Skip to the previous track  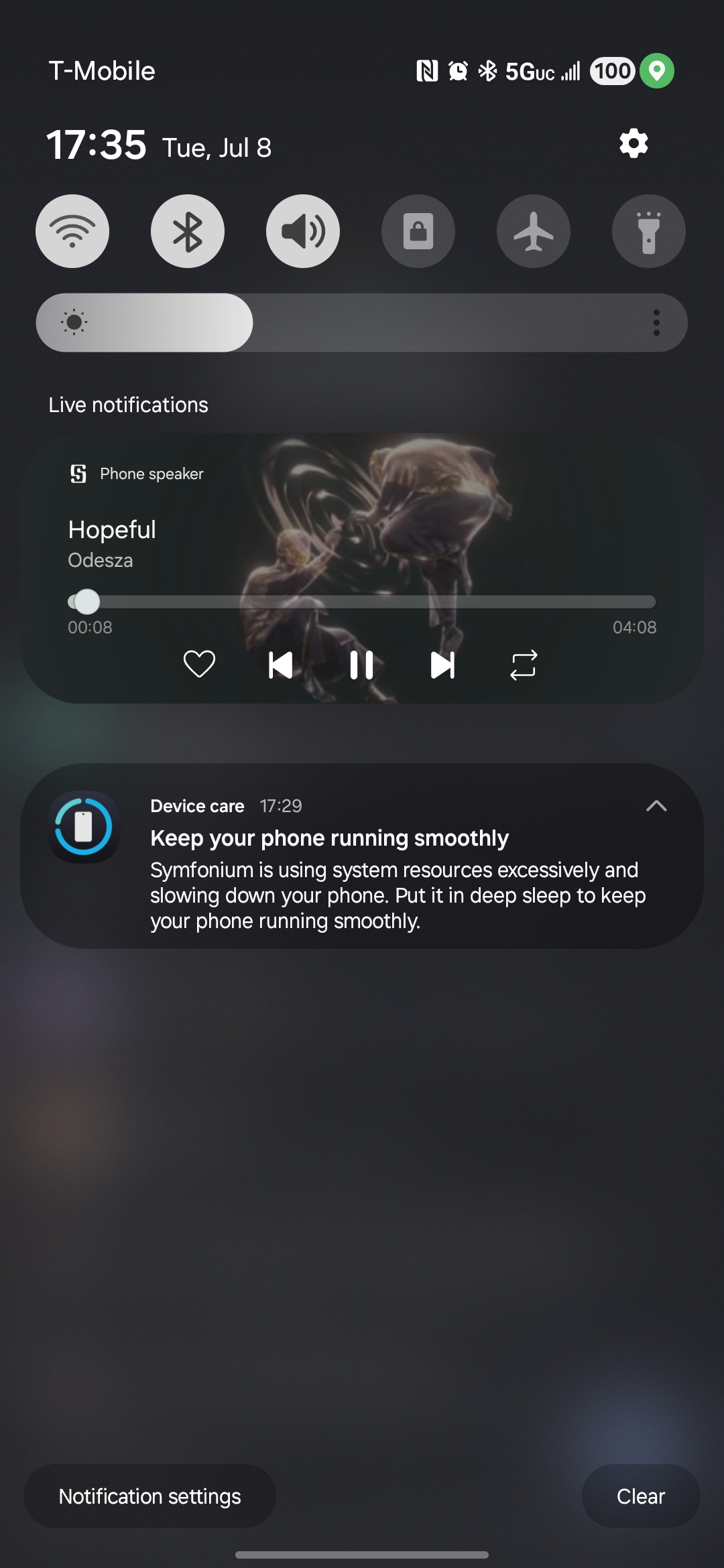(280, 665)
